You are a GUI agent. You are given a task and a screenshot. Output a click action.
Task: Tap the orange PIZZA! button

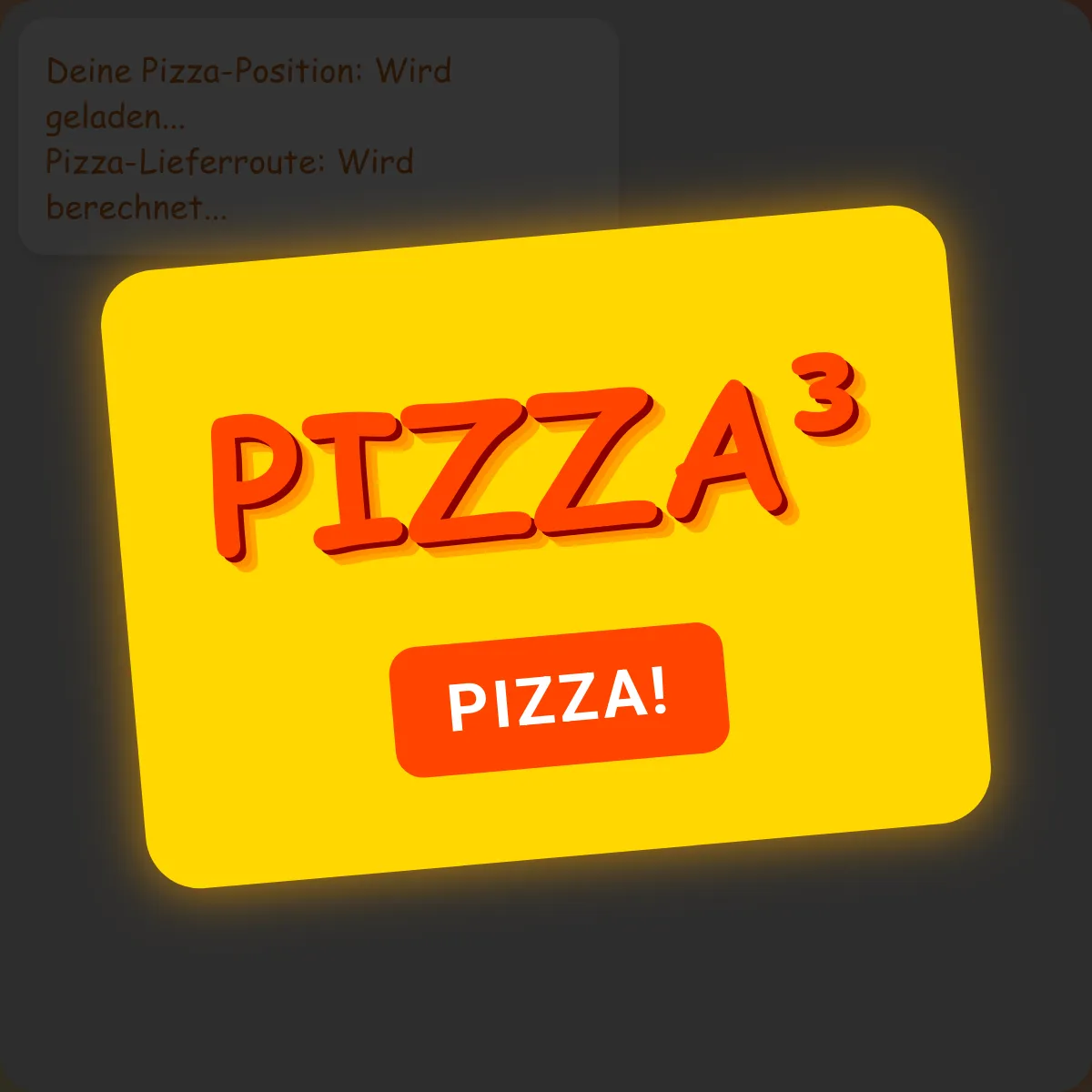click(x=560, y=700)
